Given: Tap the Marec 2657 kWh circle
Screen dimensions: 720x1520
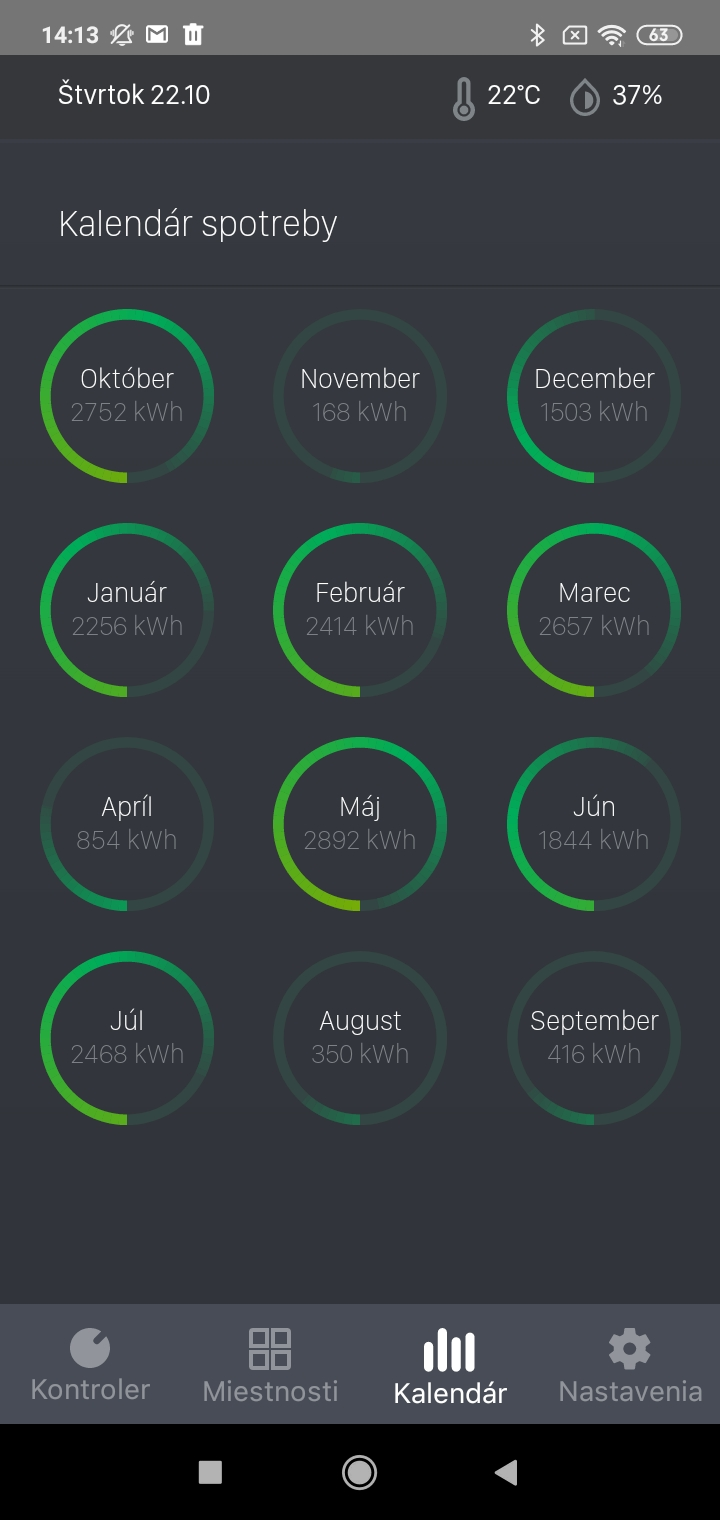Looking at the screenshot, I should [x=594, y=610].
